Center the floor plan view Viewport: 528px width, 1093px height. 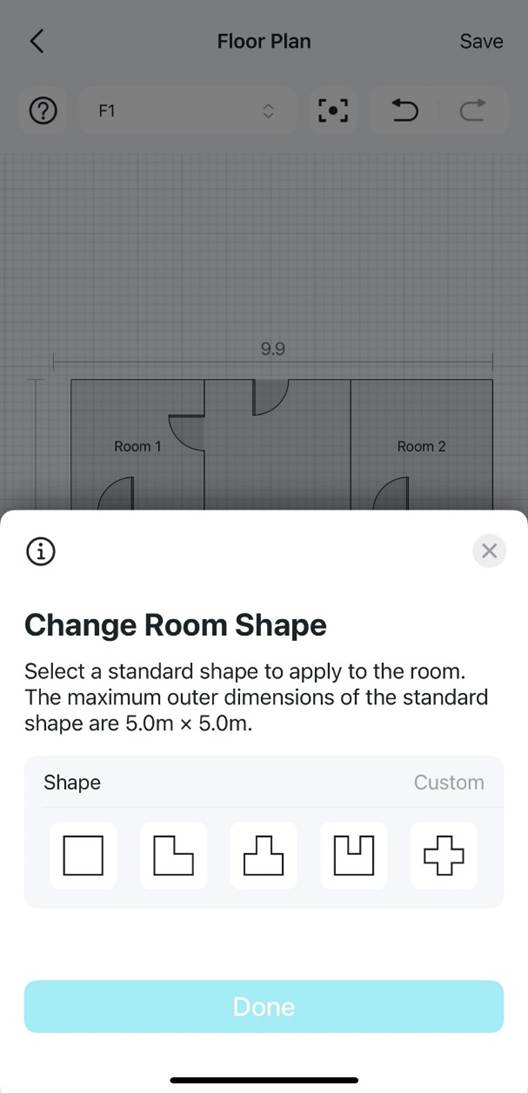333,110
